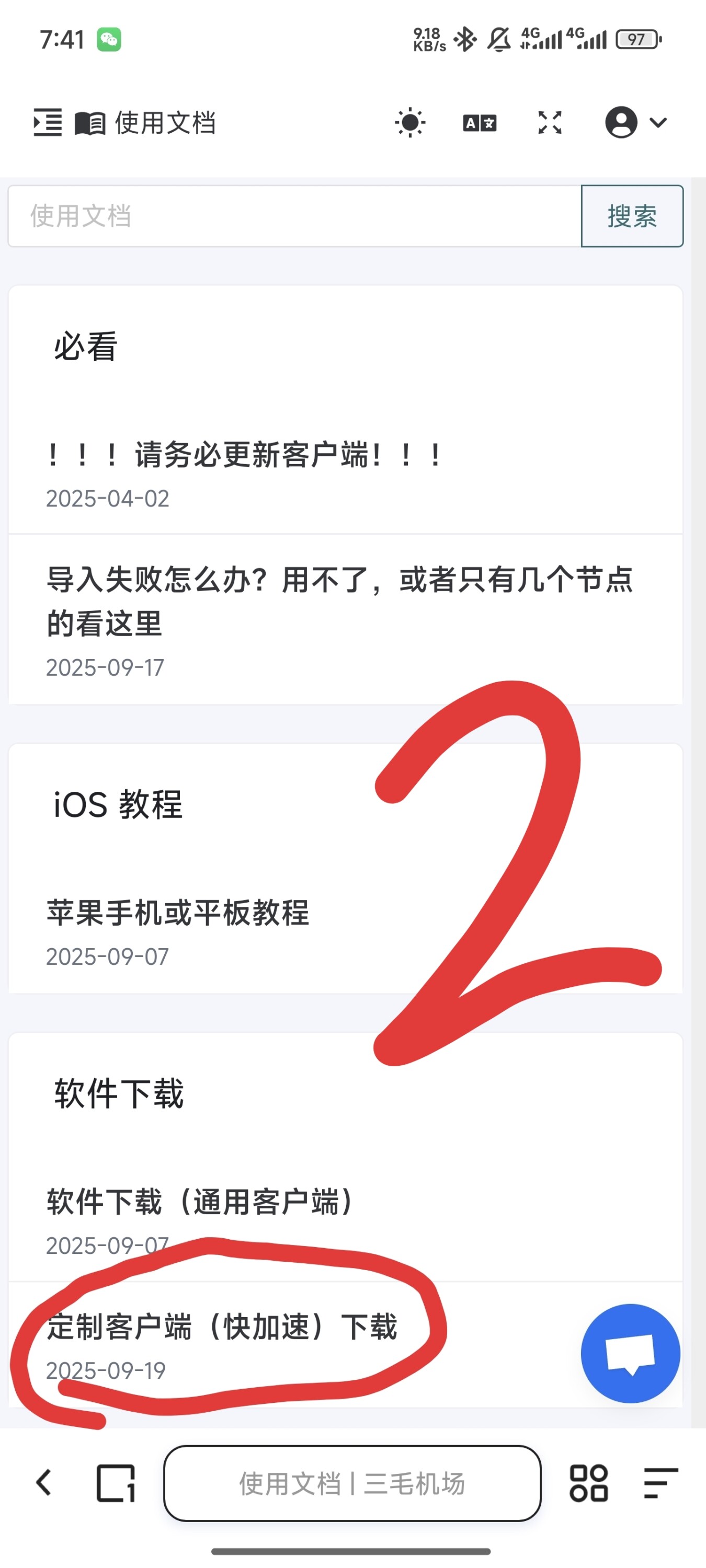Viewport: 706px width, 1568px height.
Task: Switch theme with the sun icon
Action: (x=410, y=122)
